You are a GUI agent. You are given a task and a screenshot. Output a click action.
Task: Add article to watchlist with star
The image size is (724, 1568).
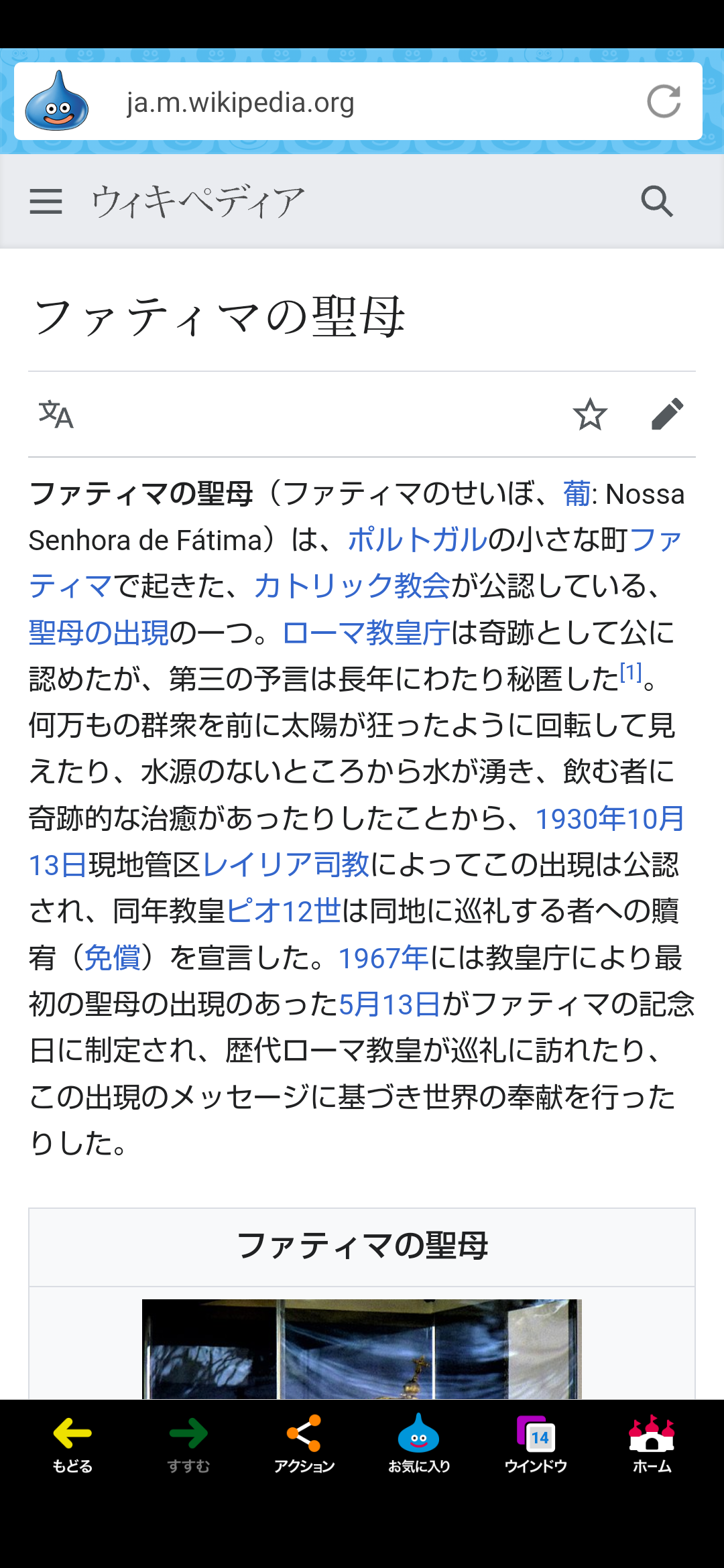pyautogui.click(x=590, y=414)
